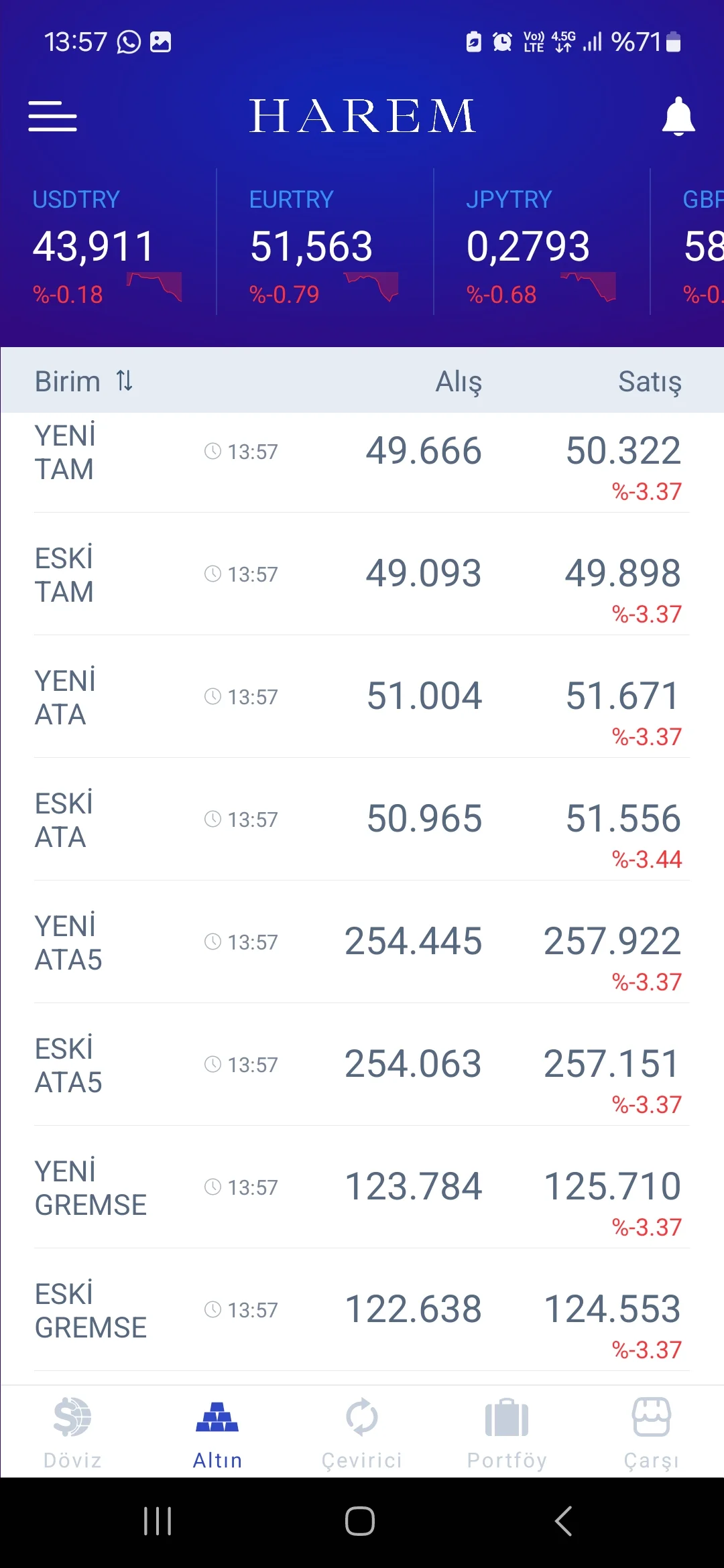The image size is (724, 1568).
Task: Open the ESKİ GREMSE row
Action: (361, 1310)
